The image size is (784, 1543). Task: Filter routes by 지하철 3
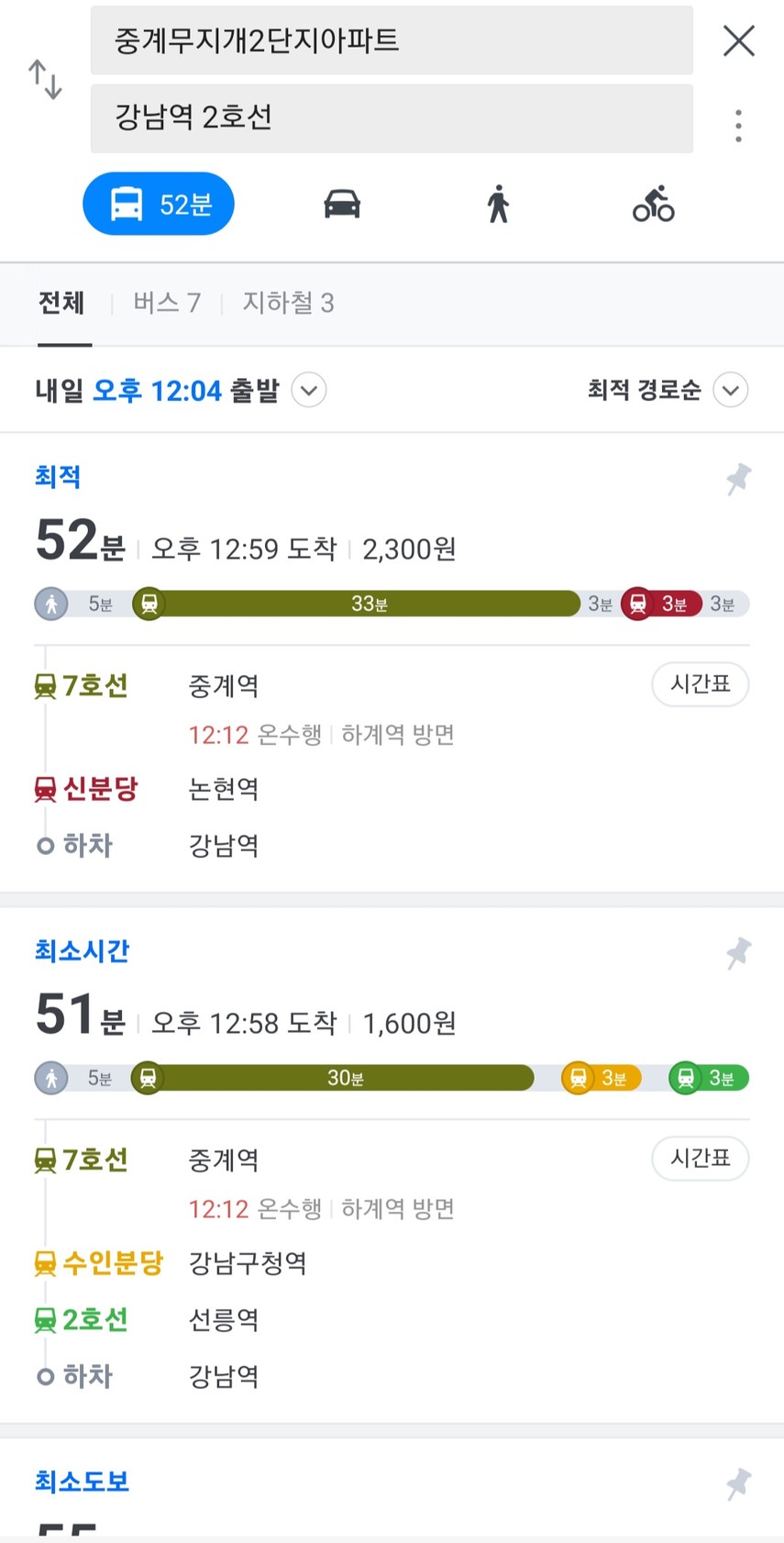pos(288,304)
